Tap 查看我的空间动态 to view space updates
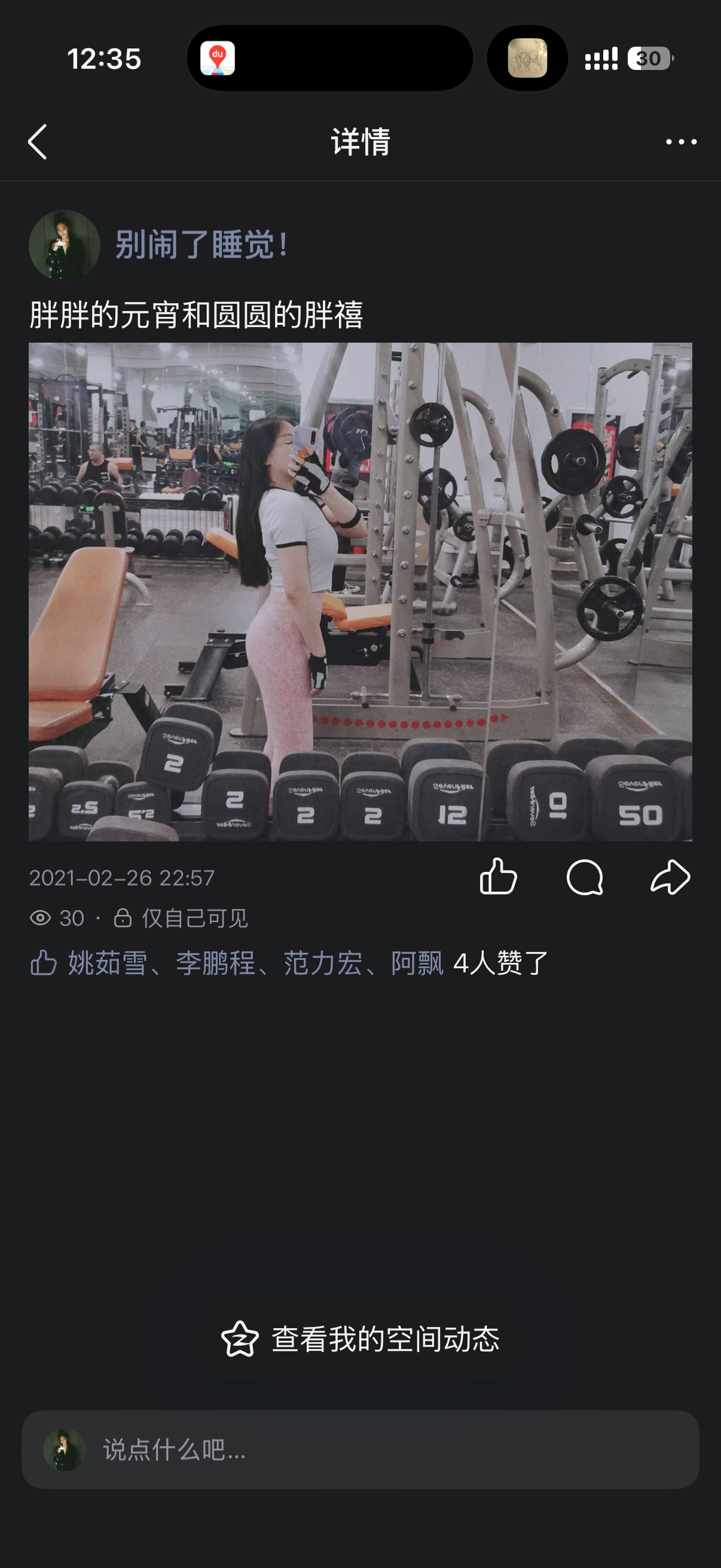Screen dimensions: 721x1568 pyautogui.click(x=360, y=1338)
